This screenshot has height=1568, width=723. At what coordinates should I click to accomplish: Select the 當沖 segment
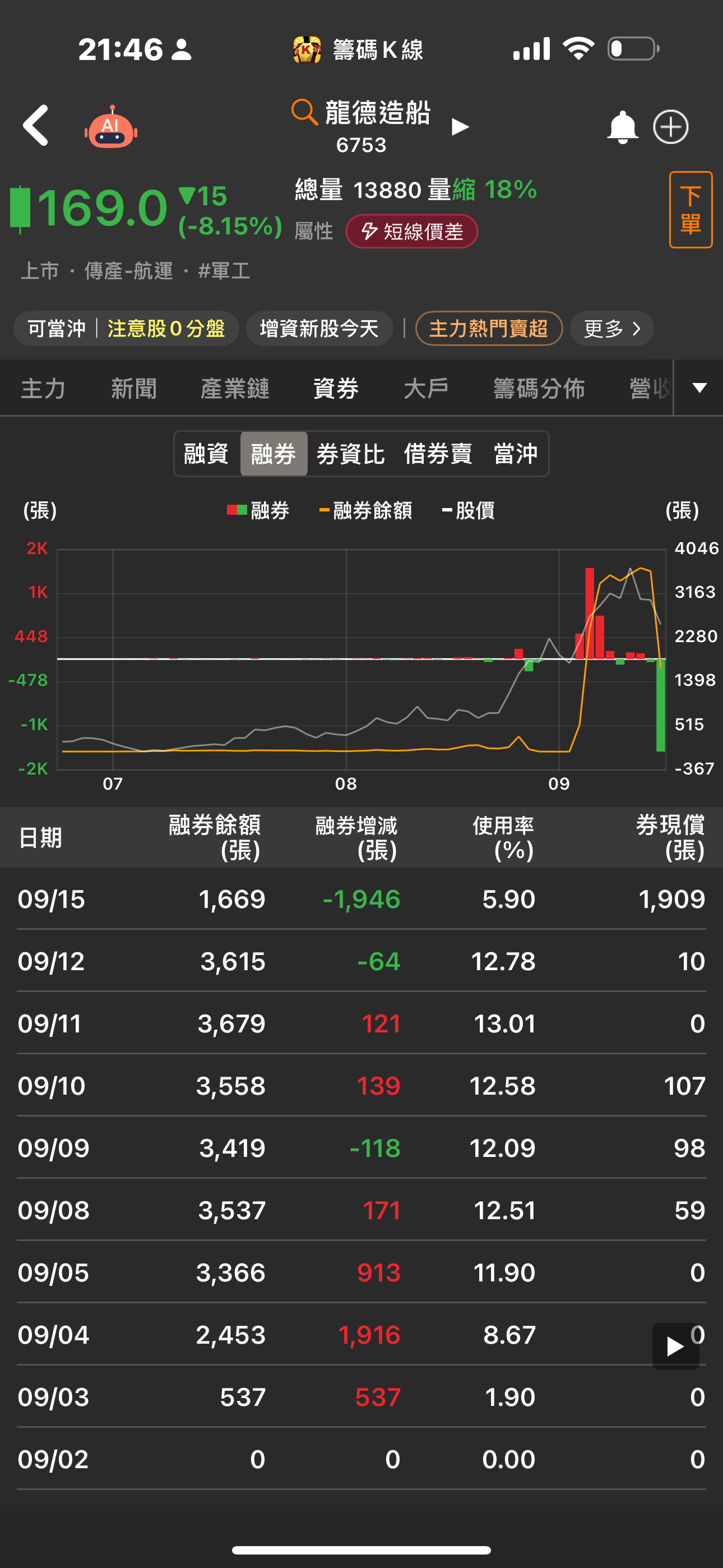coord(516,454)
